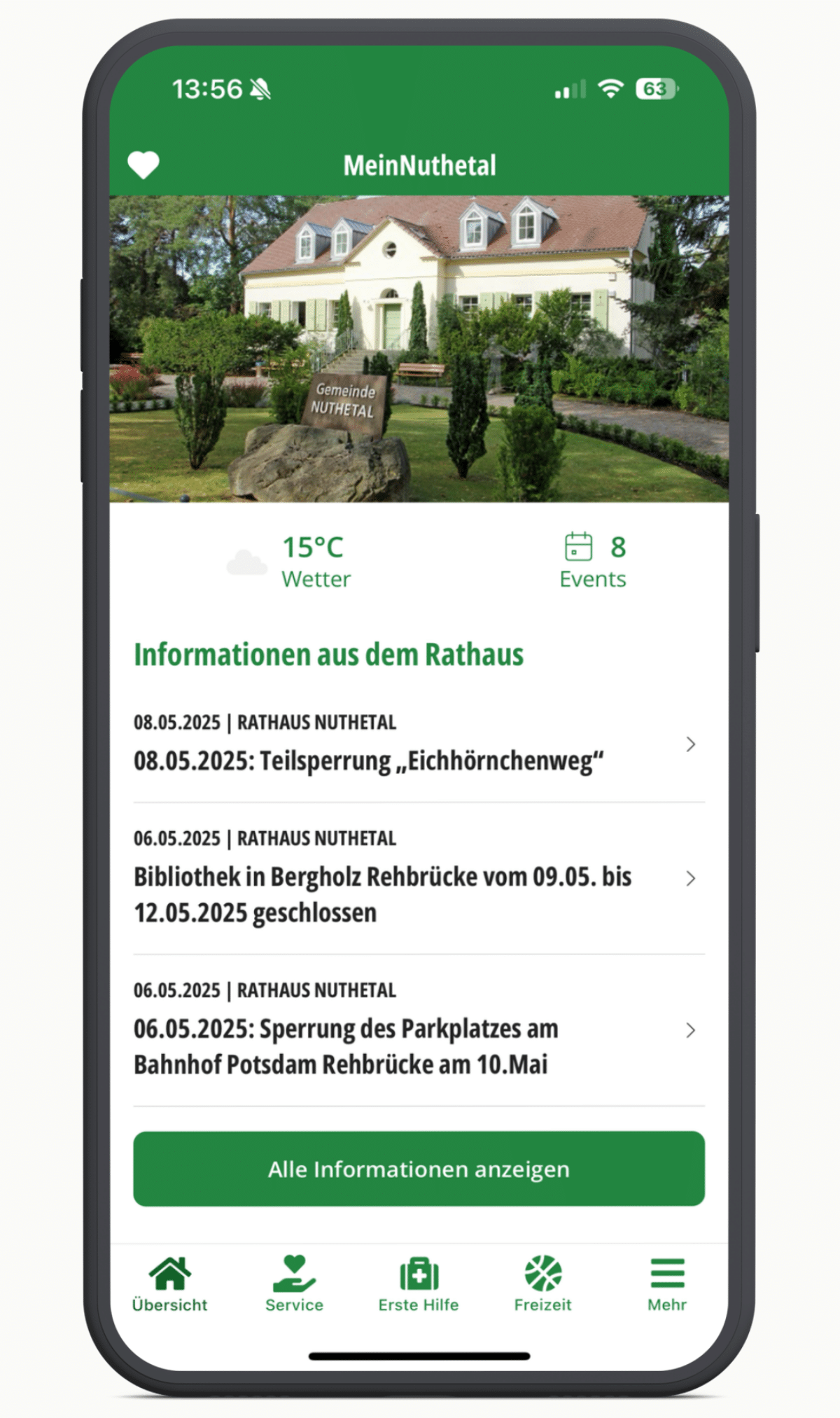This screenshot has width=840, height=1418.
Task: Tap the heart favorites icon
Action: (x=143, y=165)
